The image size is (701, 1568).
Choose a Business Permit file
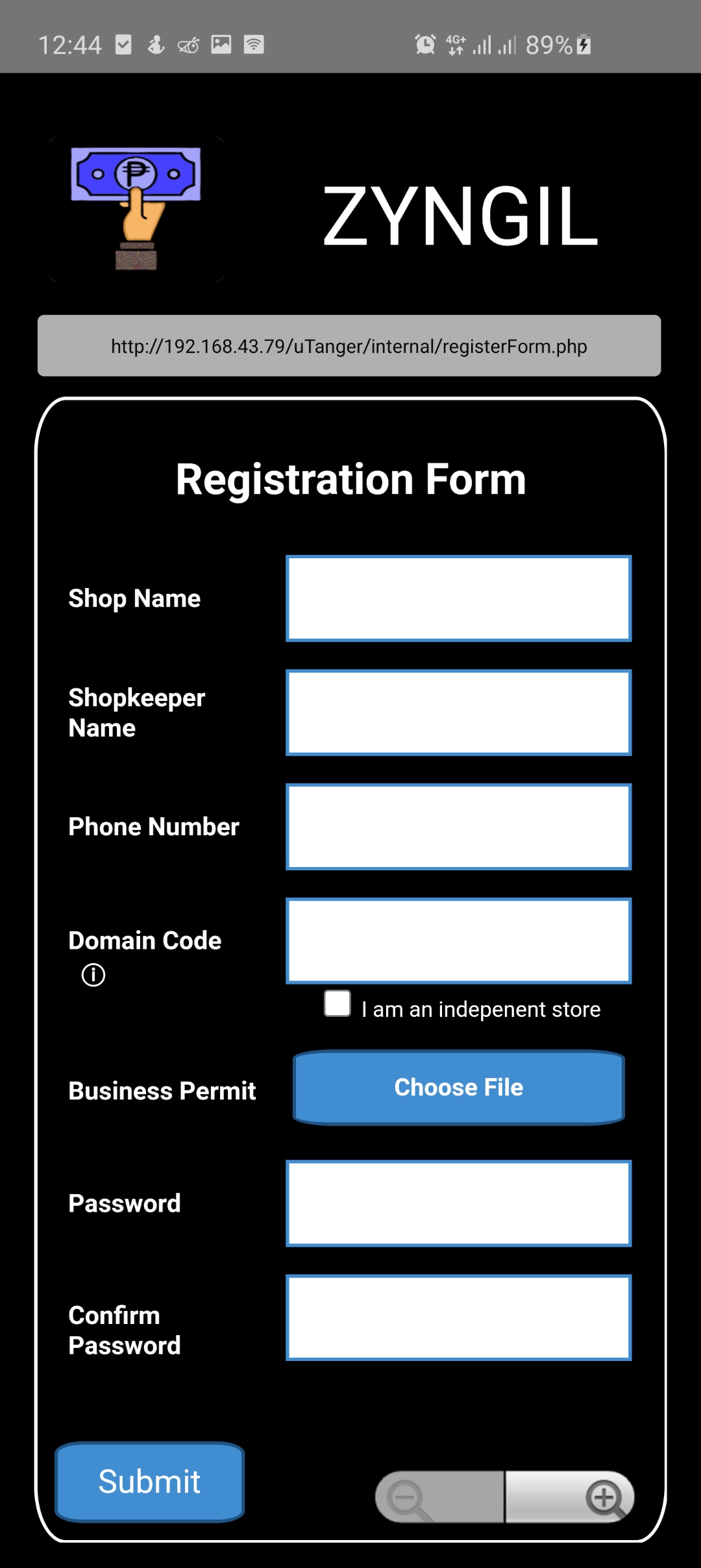[x=458, y=1088]
